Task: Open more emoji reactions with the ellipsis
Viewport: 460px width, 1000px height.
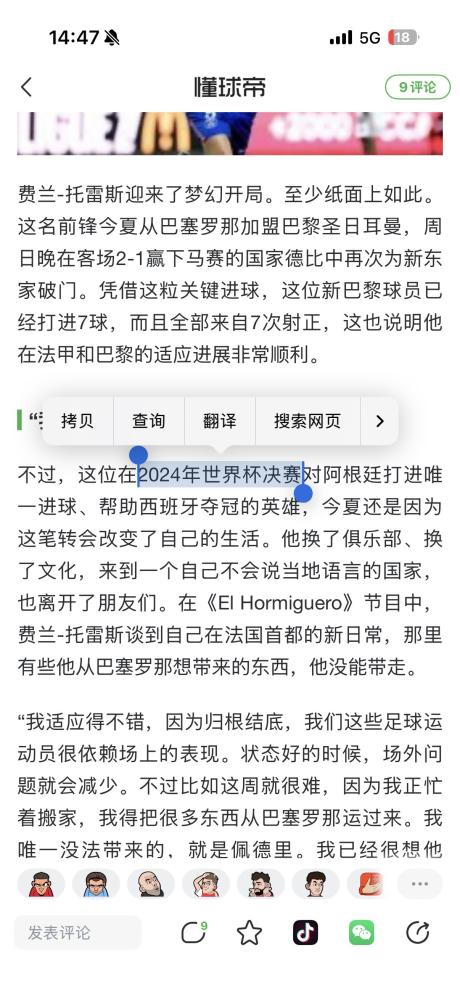Action: [420, 884]
